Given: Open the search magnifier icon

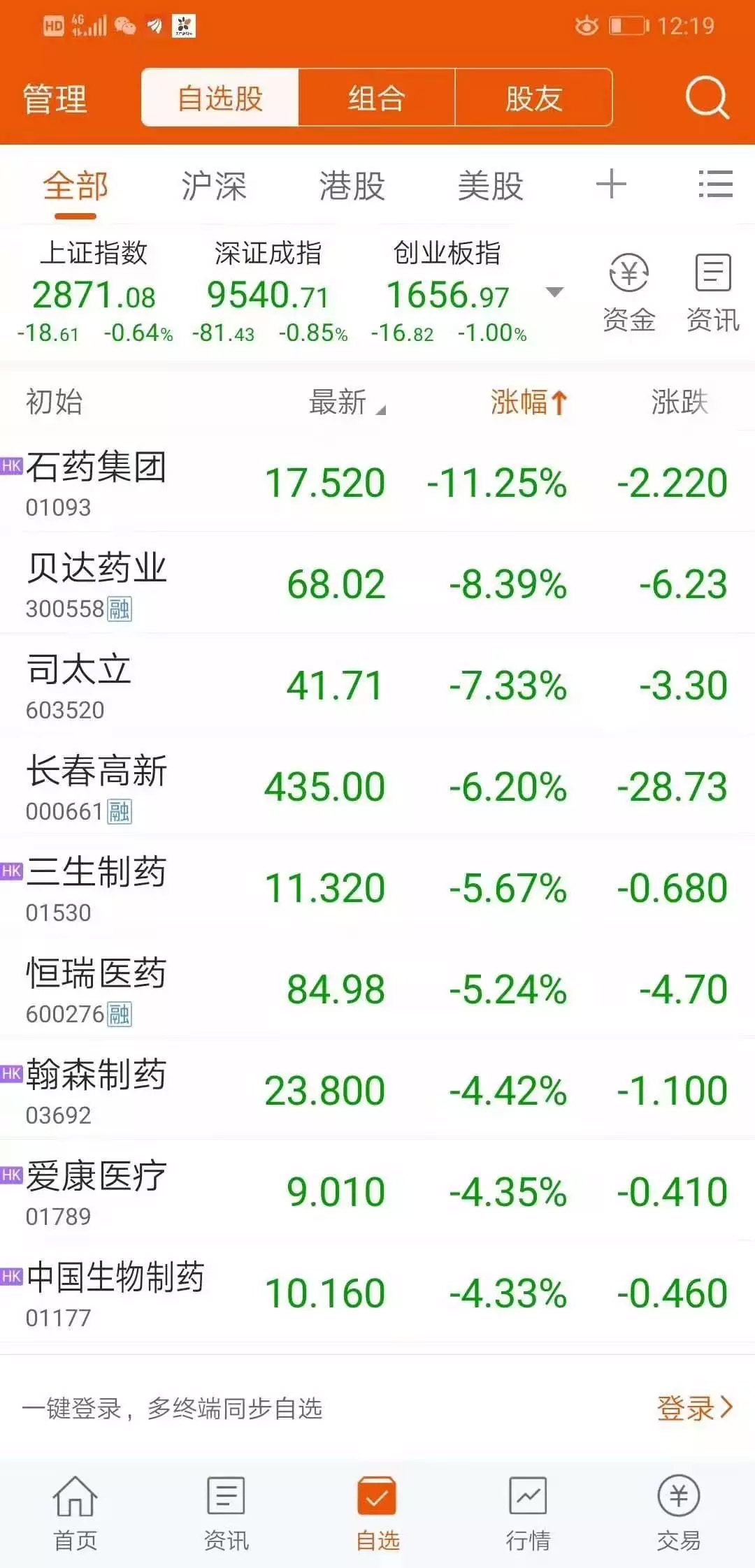Looking at the screenshot, I should [707, 98].
